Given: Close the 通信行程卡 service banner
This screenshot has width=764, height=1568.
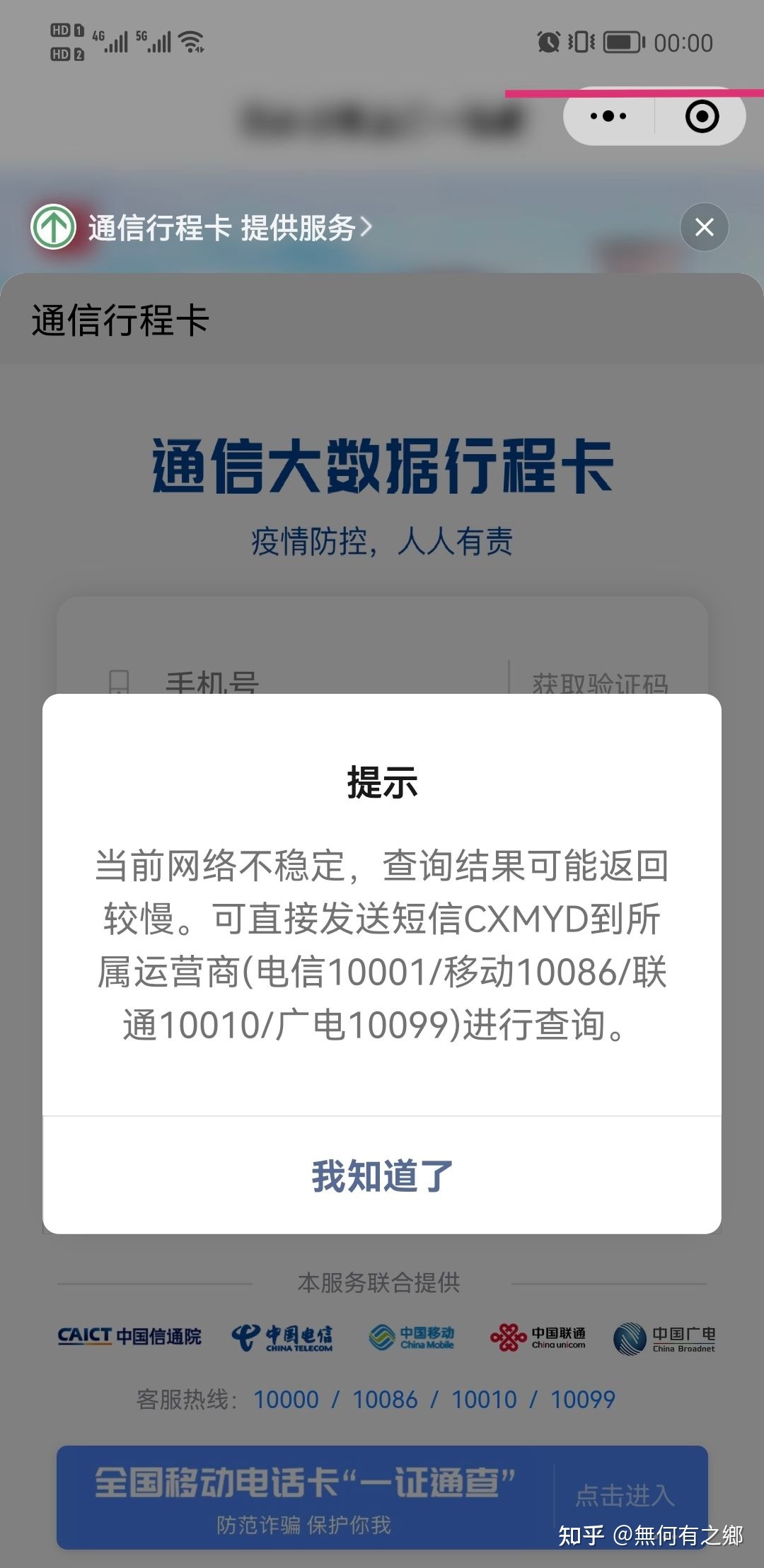Looking at the screenshot, I should coord(704,227).
